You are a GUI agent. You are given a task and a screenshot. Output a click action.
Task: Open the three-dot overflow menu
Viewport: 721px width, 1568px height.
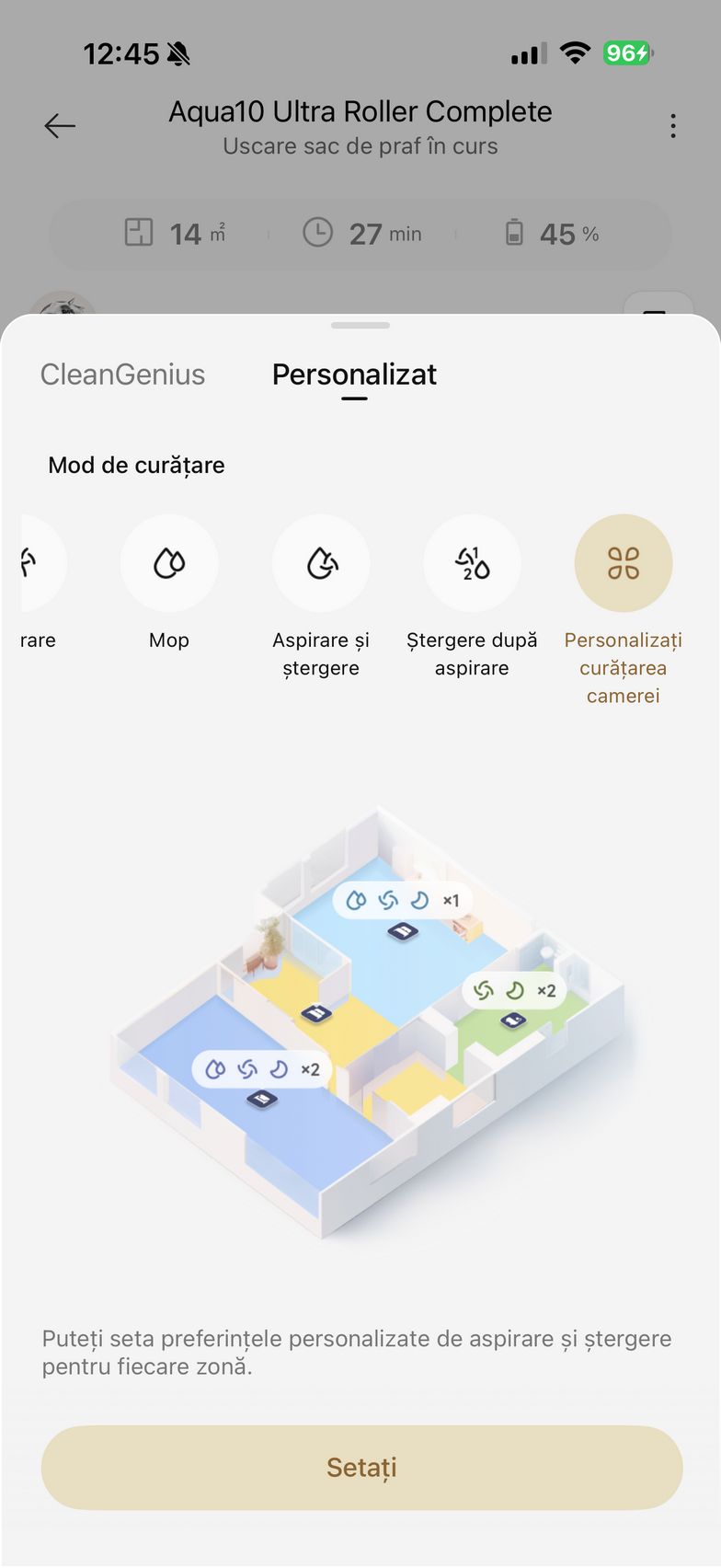673,126
